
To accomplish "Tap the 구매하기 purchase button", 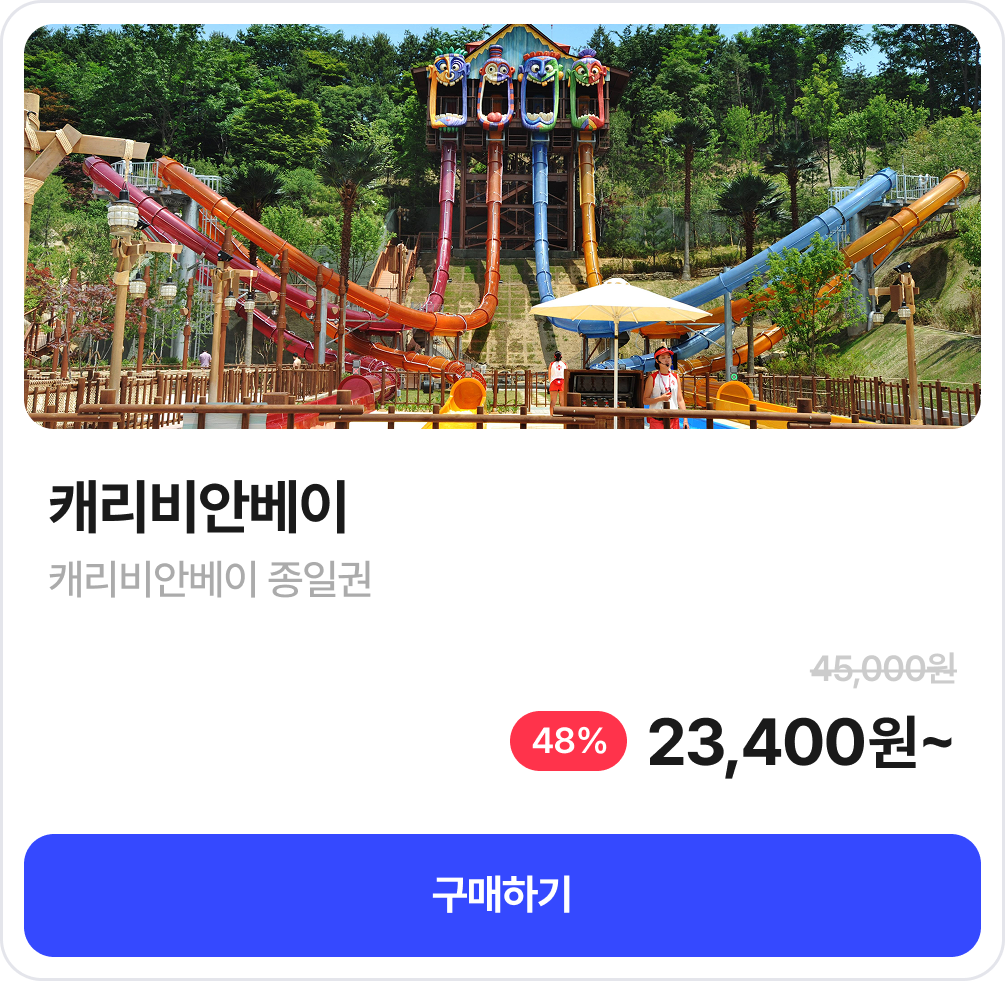I will click(502, 895).
